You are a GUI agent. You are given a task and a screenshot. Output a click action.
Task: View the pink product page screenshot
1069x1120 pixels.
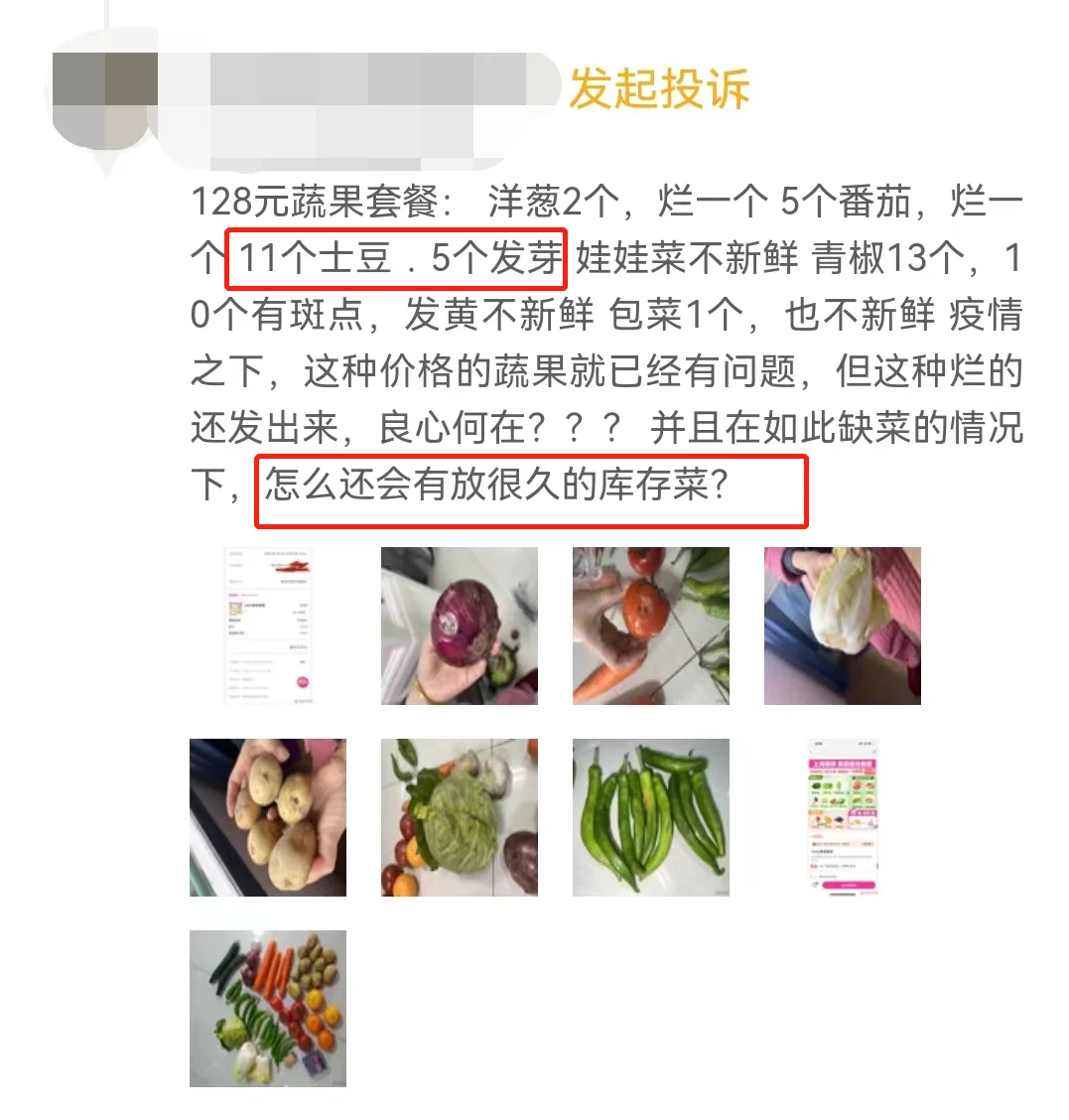click(x=844, y=817)
